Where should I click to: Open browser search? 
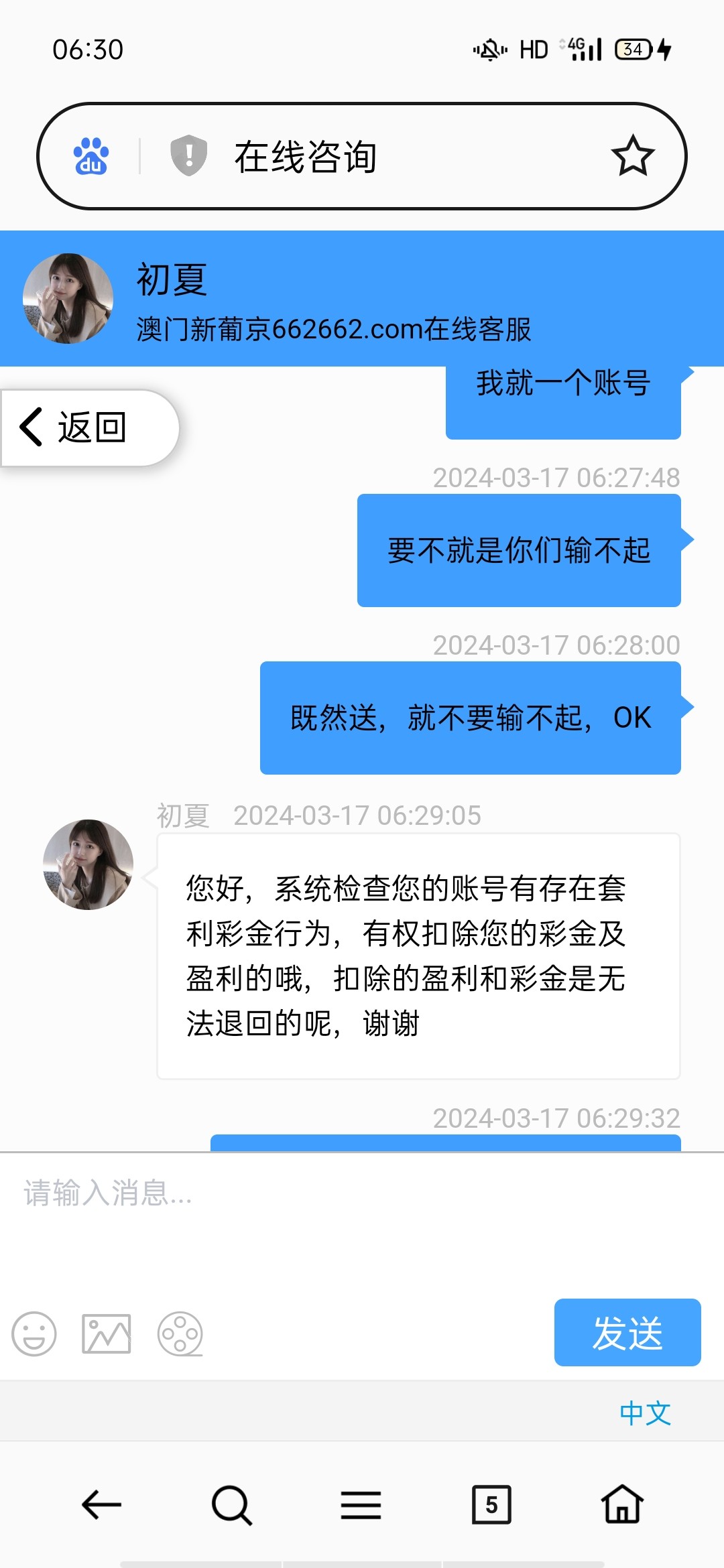[x=231, y=1505]
